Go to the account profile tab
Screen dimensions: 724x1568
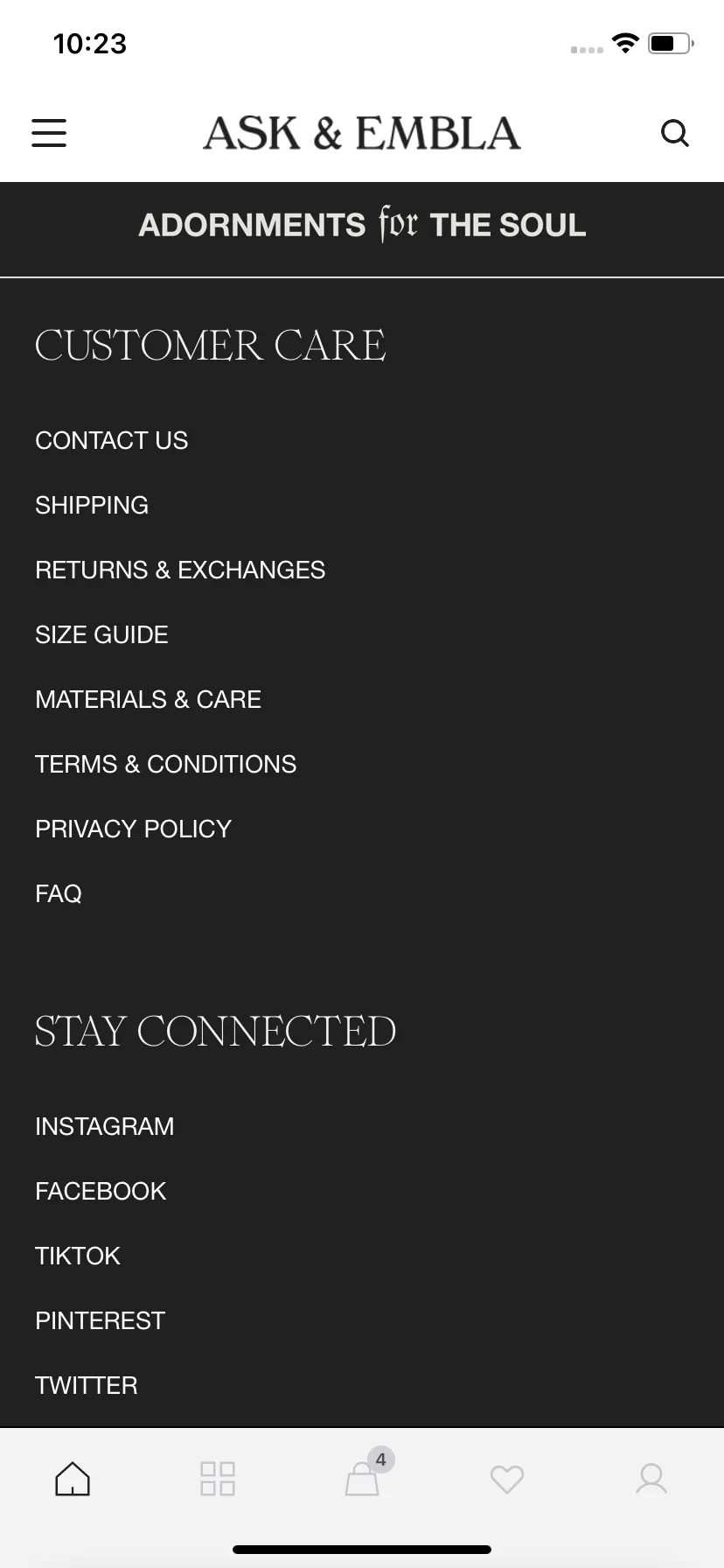coord(651,1479)
